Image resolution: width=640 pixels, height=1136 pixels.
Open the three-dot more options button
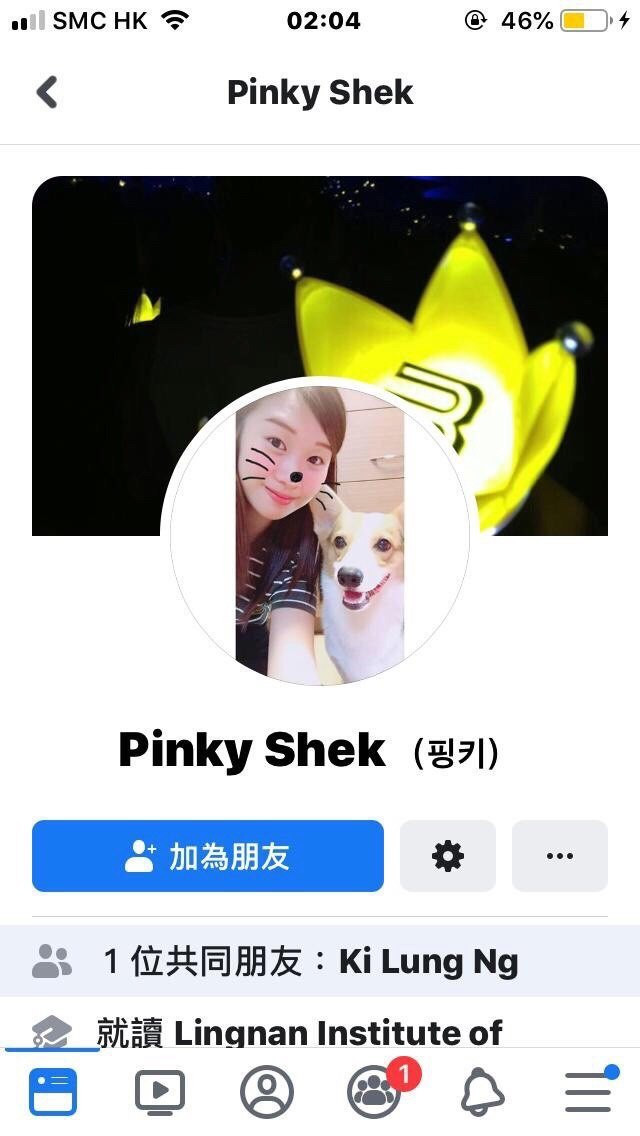[559, 856]
